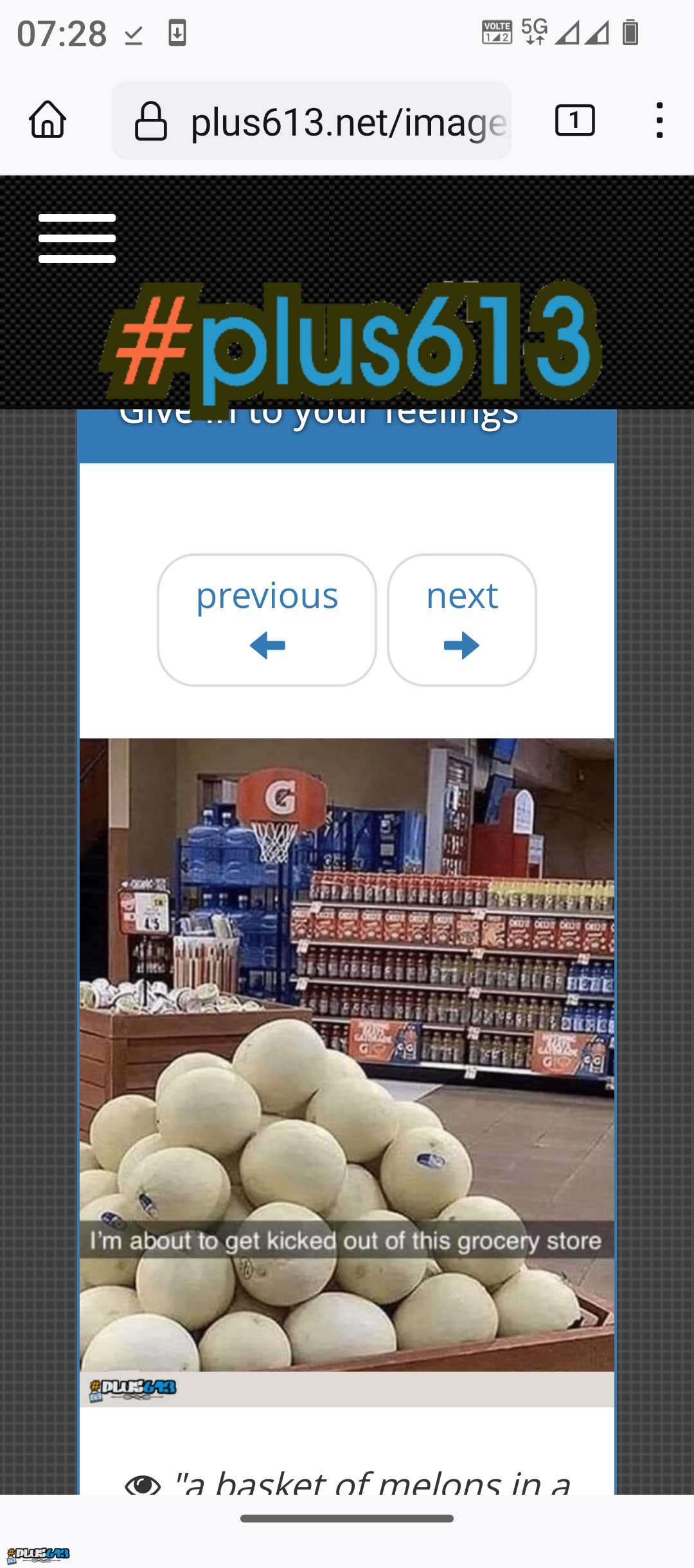
Task: Open the browser tab switcher
Action: click(x=574, y=120)
